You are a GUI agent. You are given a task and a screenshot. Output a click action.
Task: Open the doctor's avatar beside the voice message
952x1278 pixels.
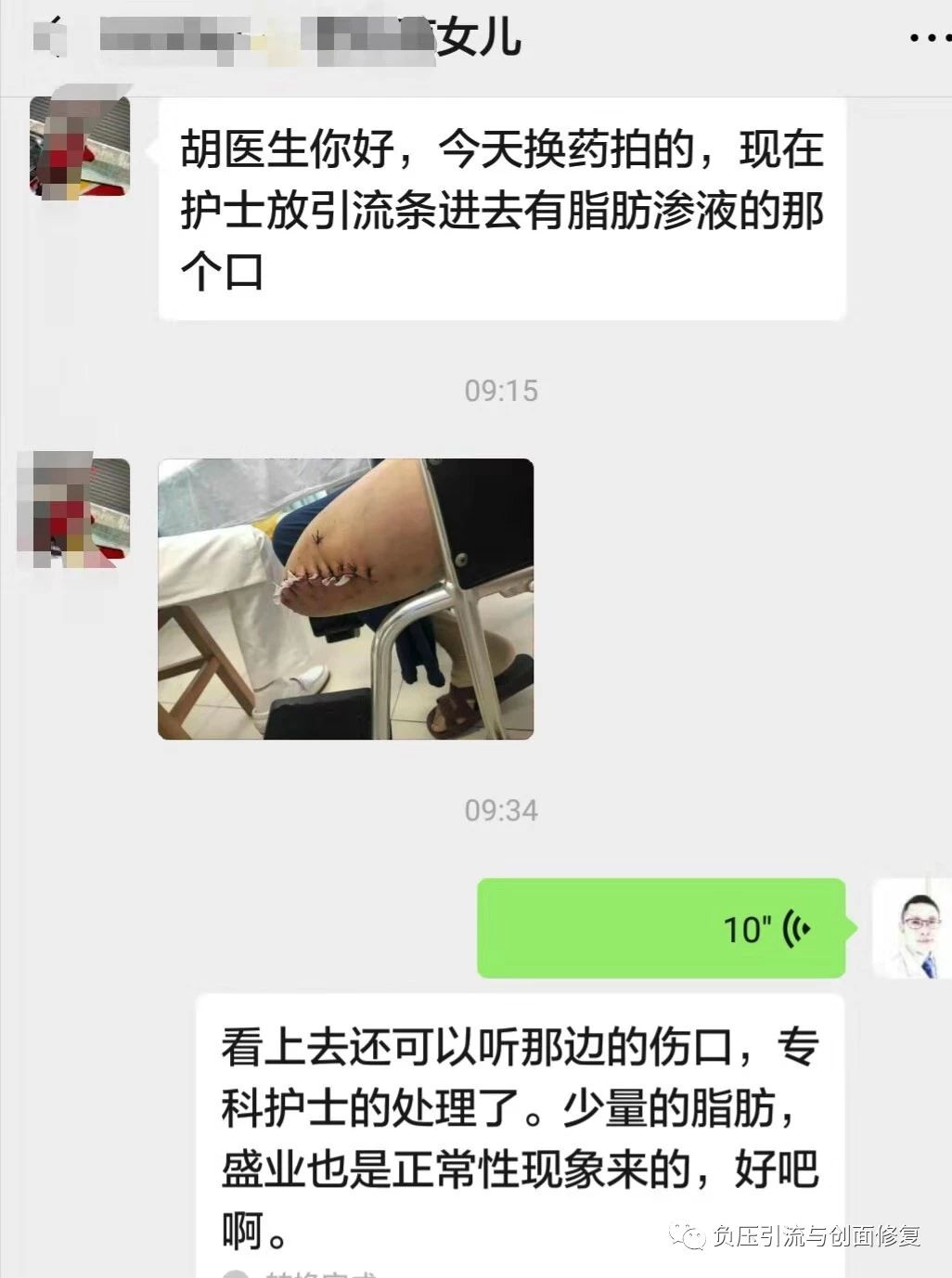pyautogui.click(x=913, y=928)
